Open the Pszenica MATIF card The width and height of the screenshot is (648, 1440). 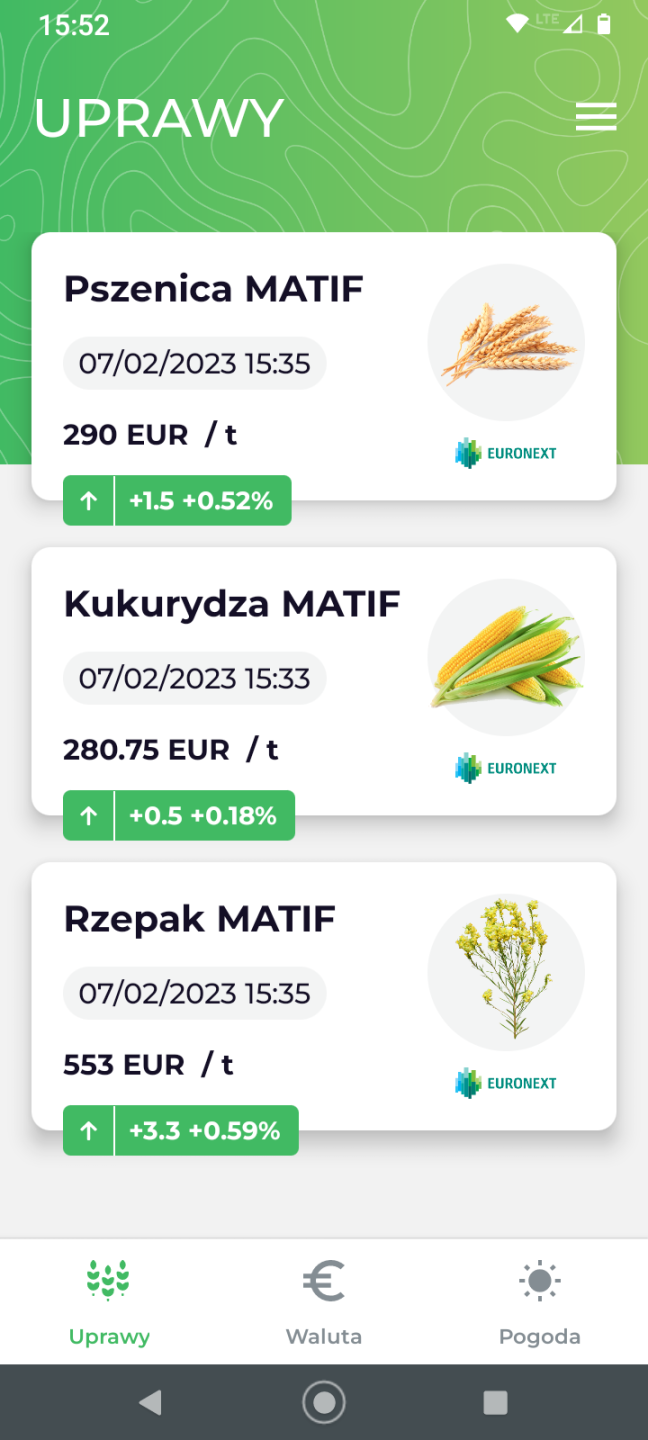(x=323, y=365)
